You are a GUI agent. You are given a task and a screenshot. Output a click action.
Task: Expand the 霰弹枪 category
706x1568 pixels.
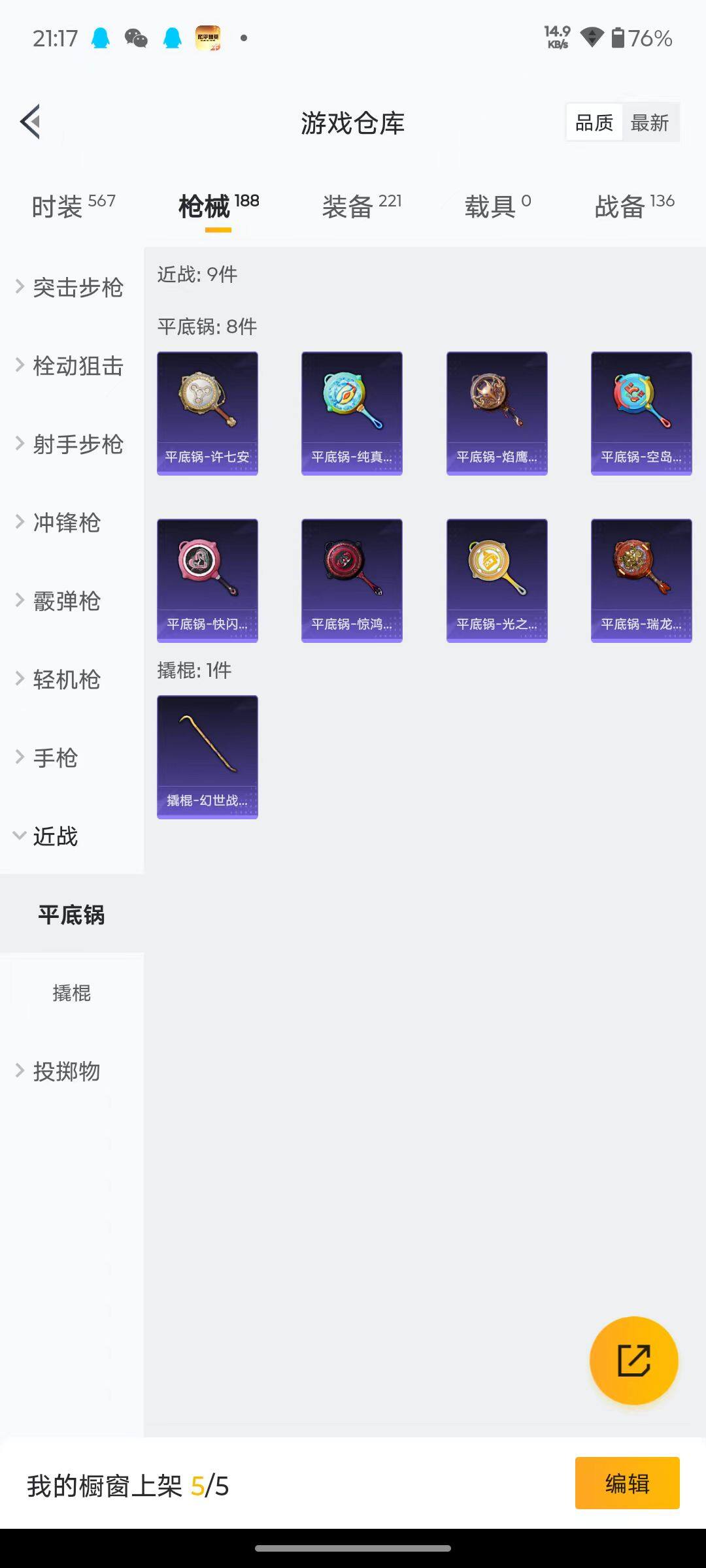(x=65, y=601)
